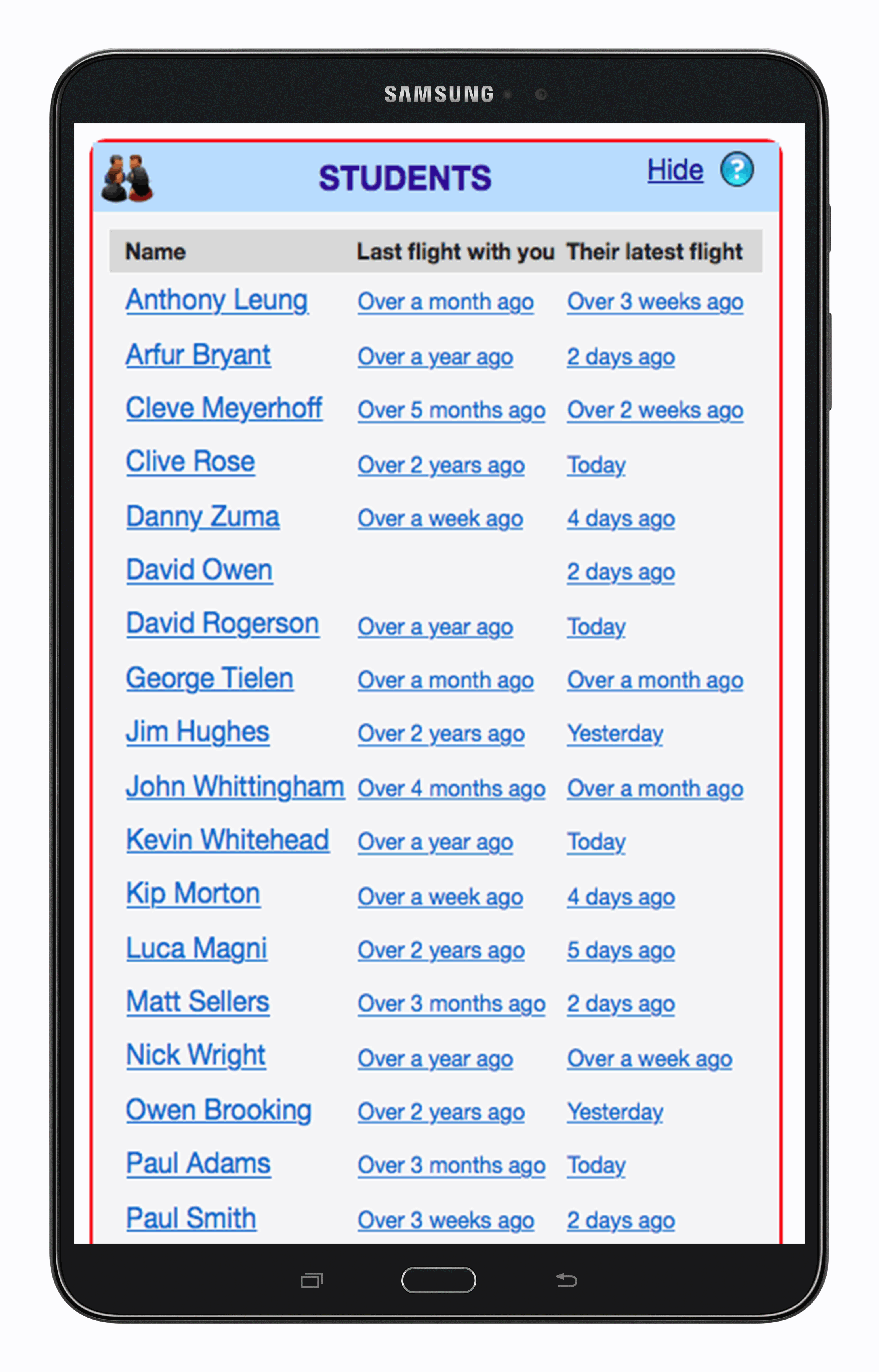Open the help question mark icon

(x=736, y=169)
